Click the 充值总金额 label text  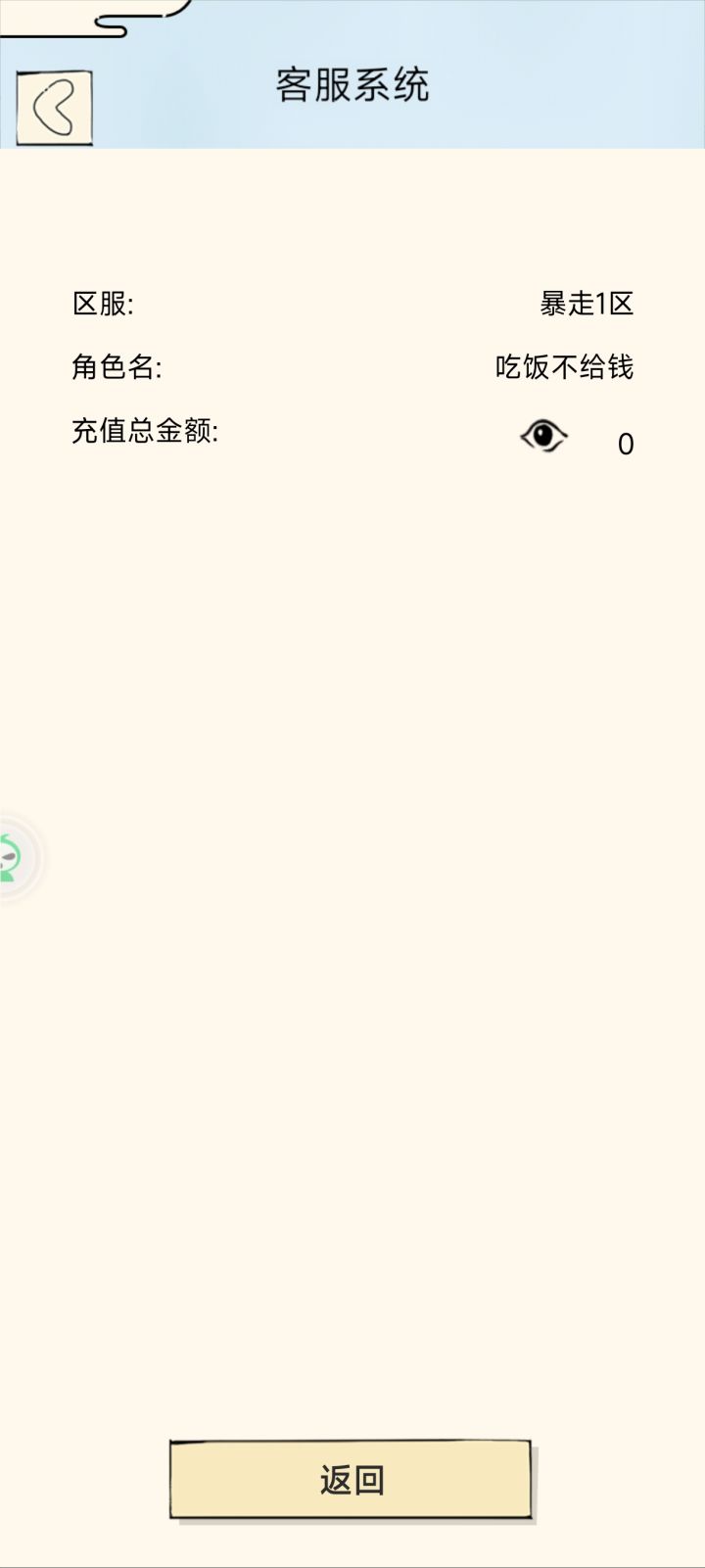pos(144,431)
